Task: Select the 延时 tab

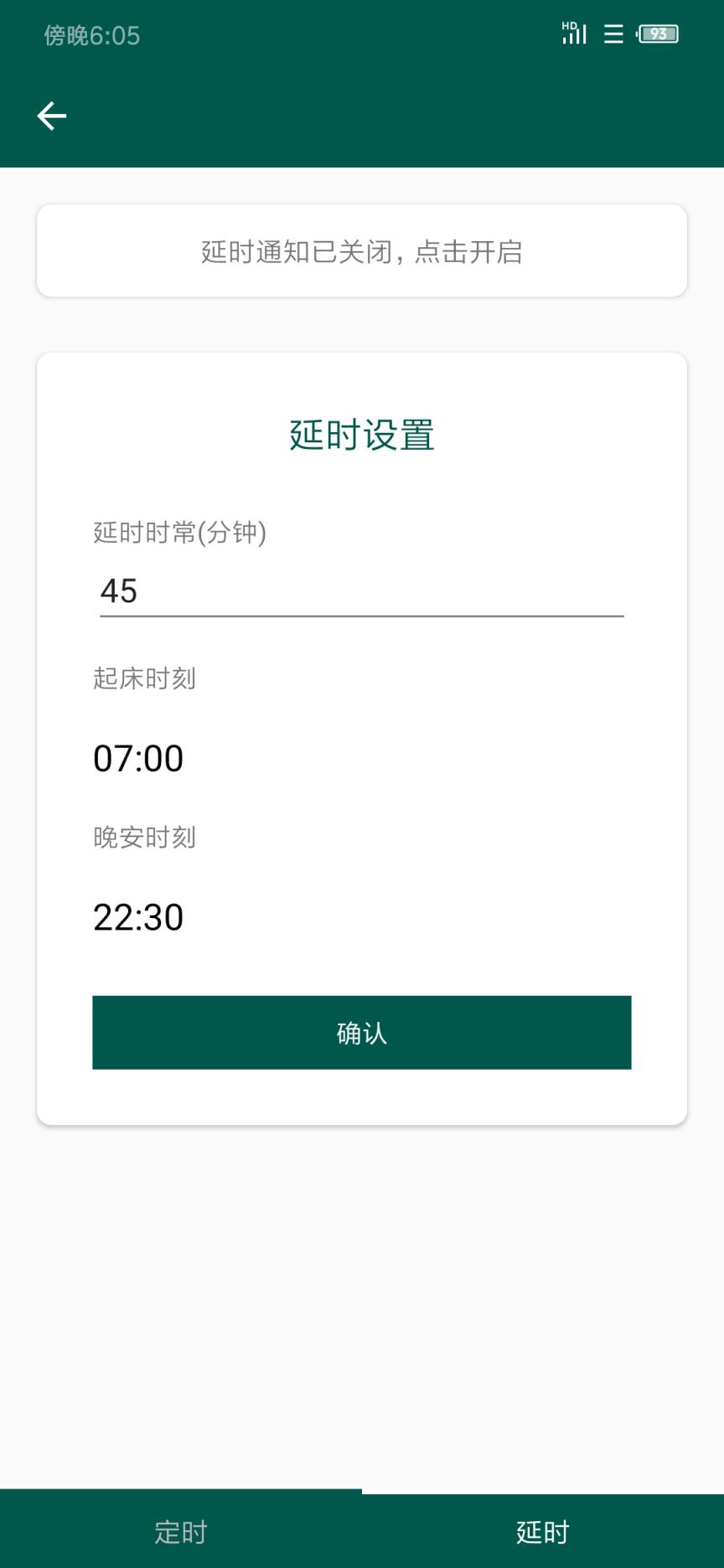Action: pos(542,1532)
